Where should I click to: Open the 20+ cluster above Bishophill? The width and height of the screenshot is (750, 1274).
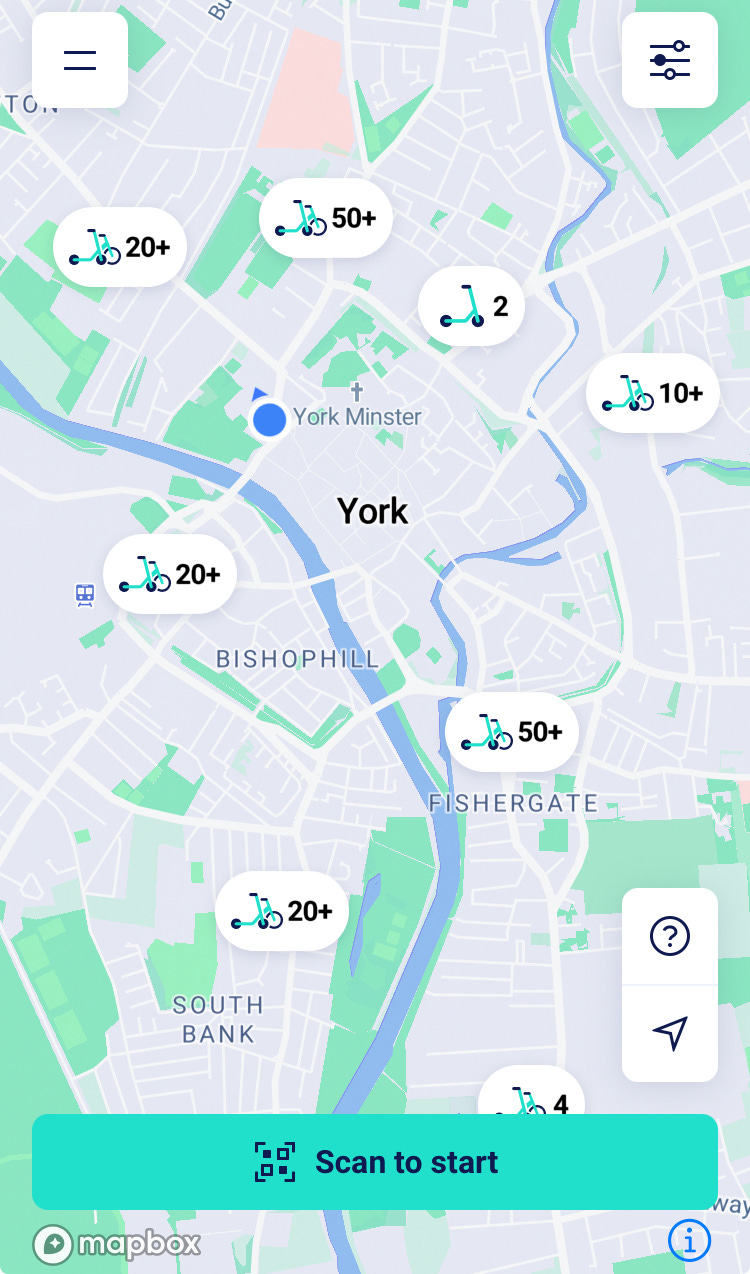(x=170, y=574)
